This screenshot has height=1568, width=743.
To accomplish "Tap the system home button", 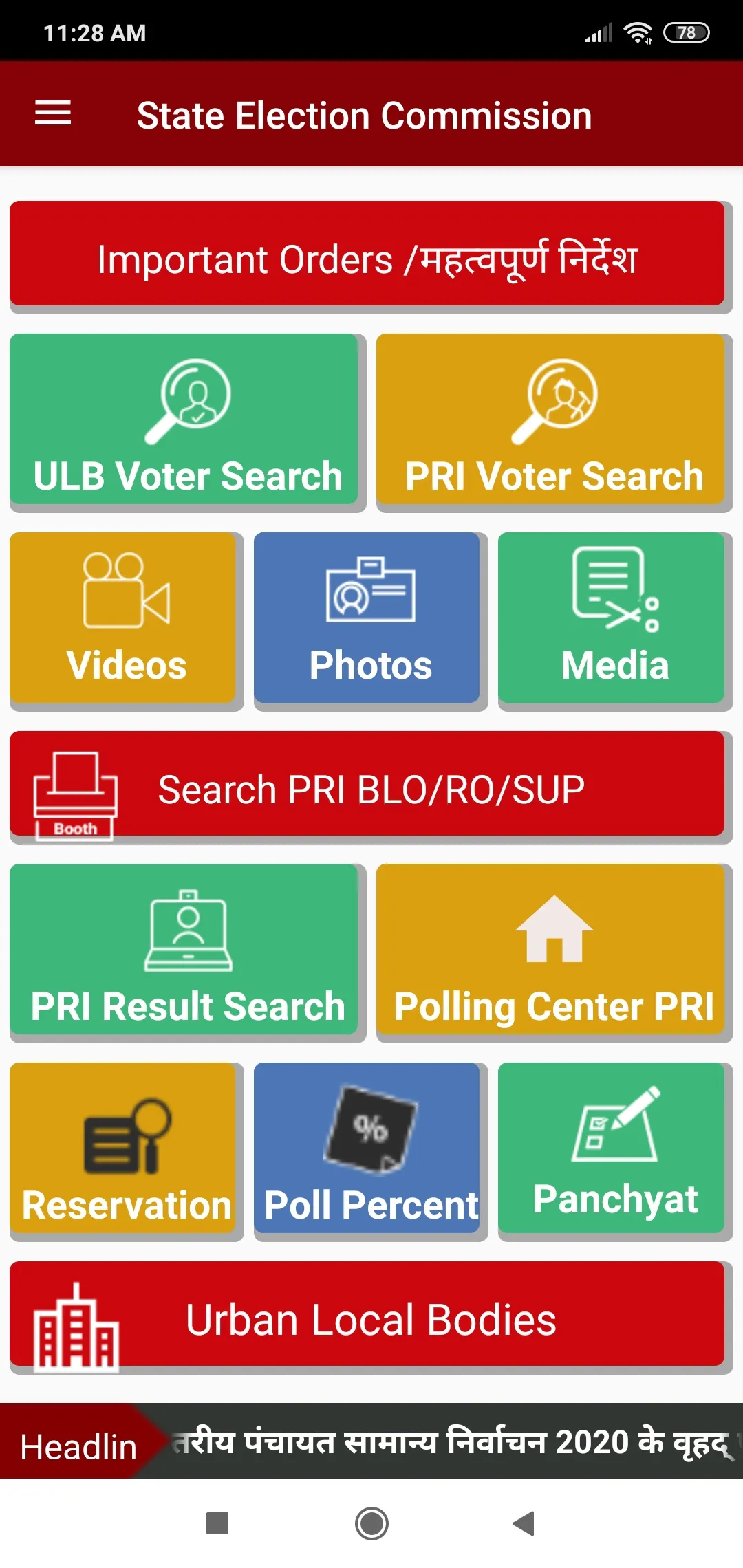I will point(371,1523).
